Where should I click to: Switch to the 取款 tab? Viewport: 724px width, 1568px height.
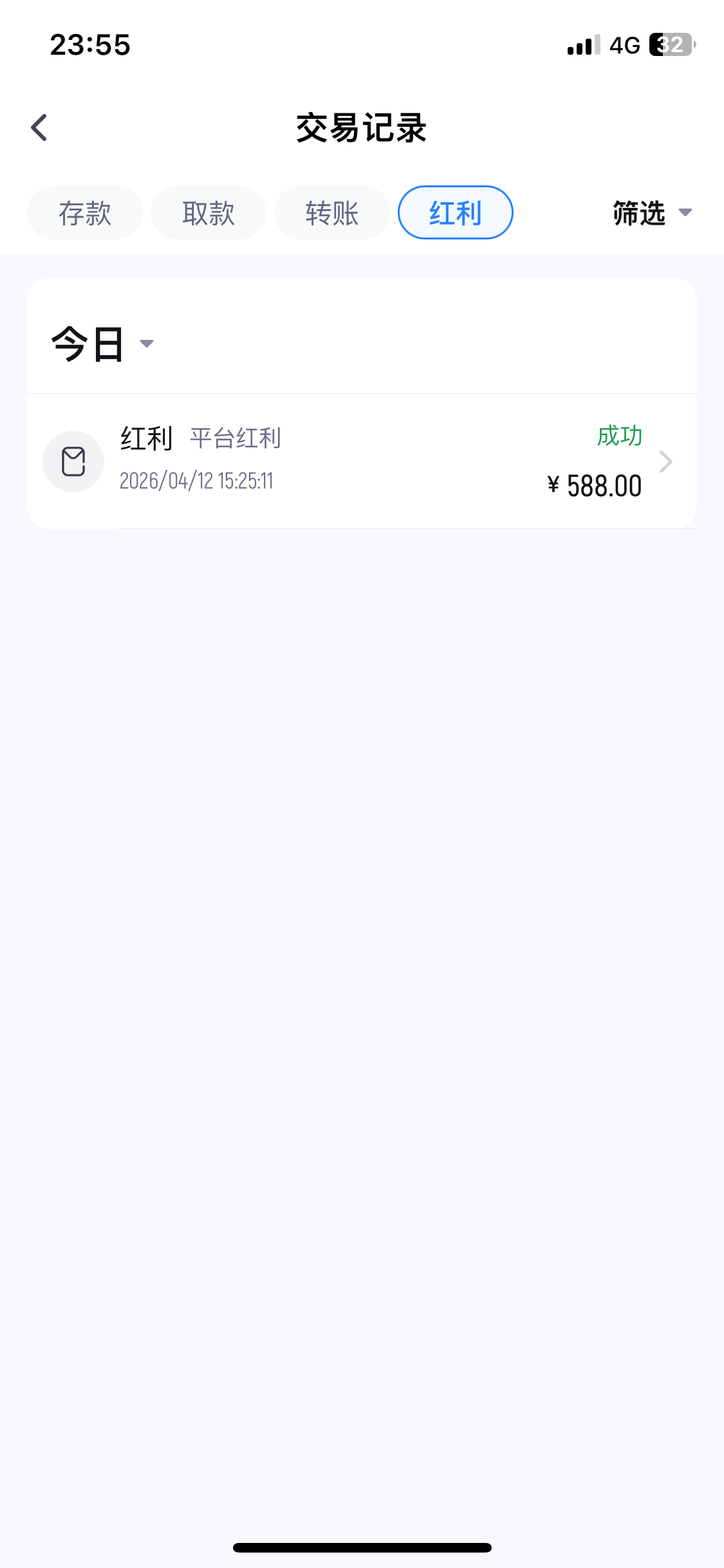click(x=209, y=213)
